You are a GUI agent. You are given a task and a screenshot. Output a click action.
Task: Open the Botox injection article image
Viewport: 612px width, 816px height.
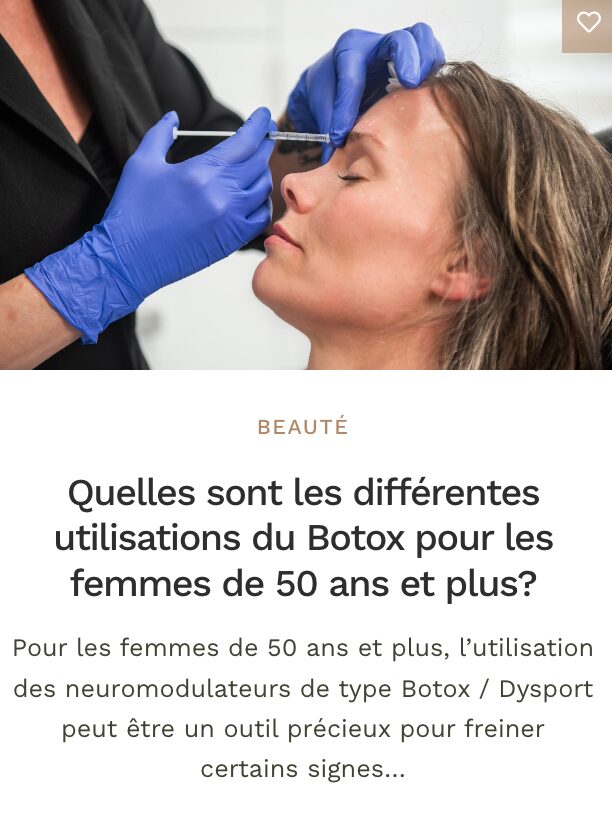[x=306, y=185]
